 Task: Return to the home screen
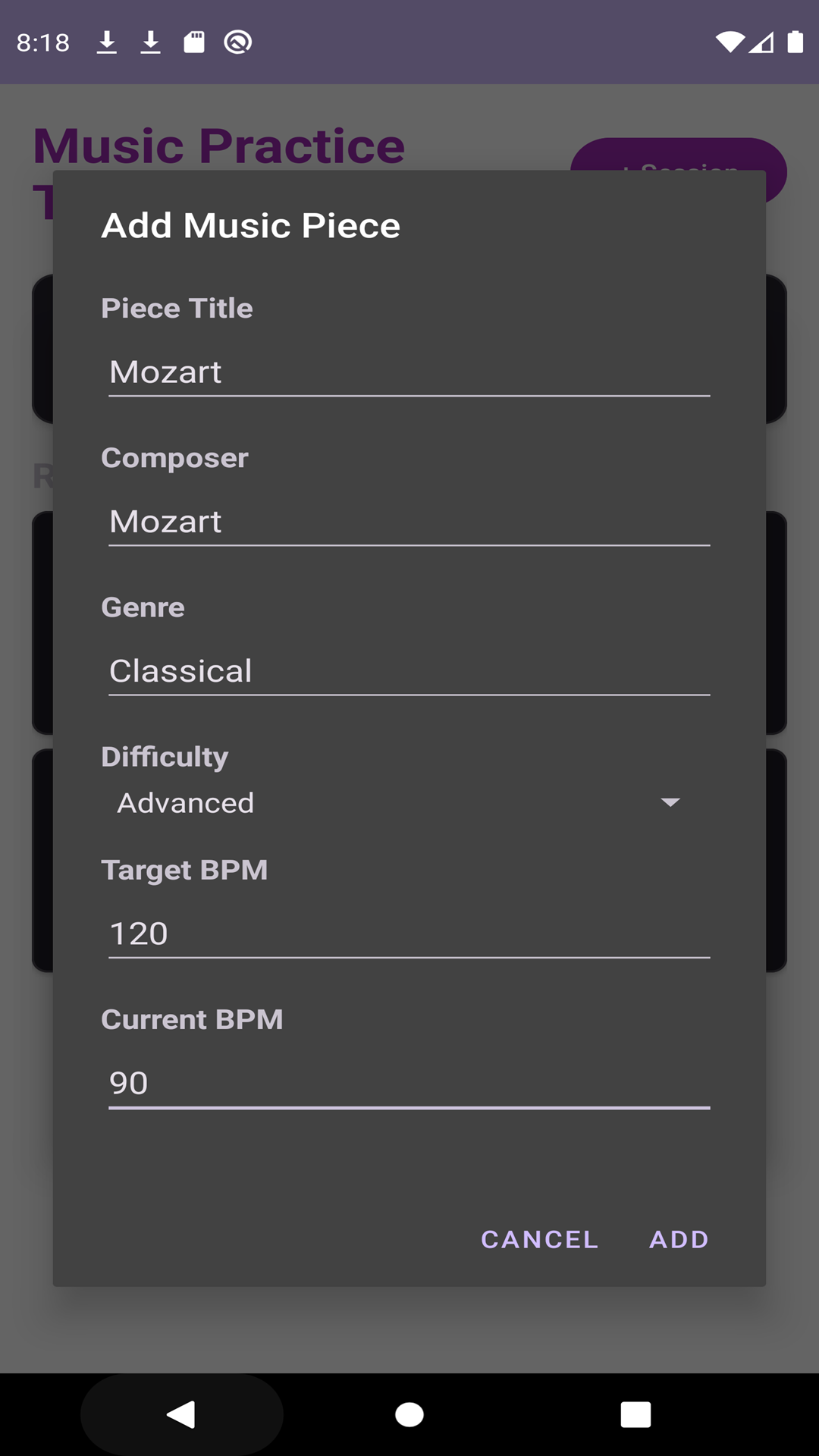coord(409,1414)
